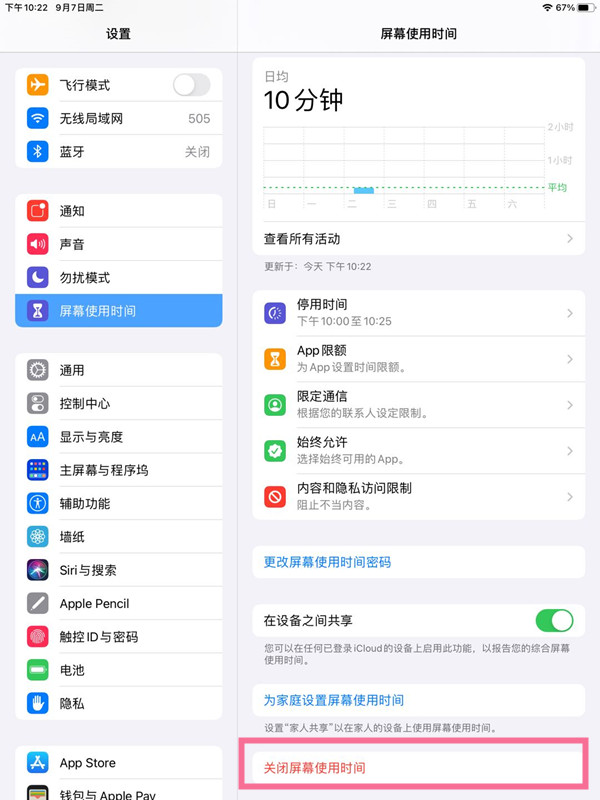Open 始终允许 settings

[x=418, y=450]
